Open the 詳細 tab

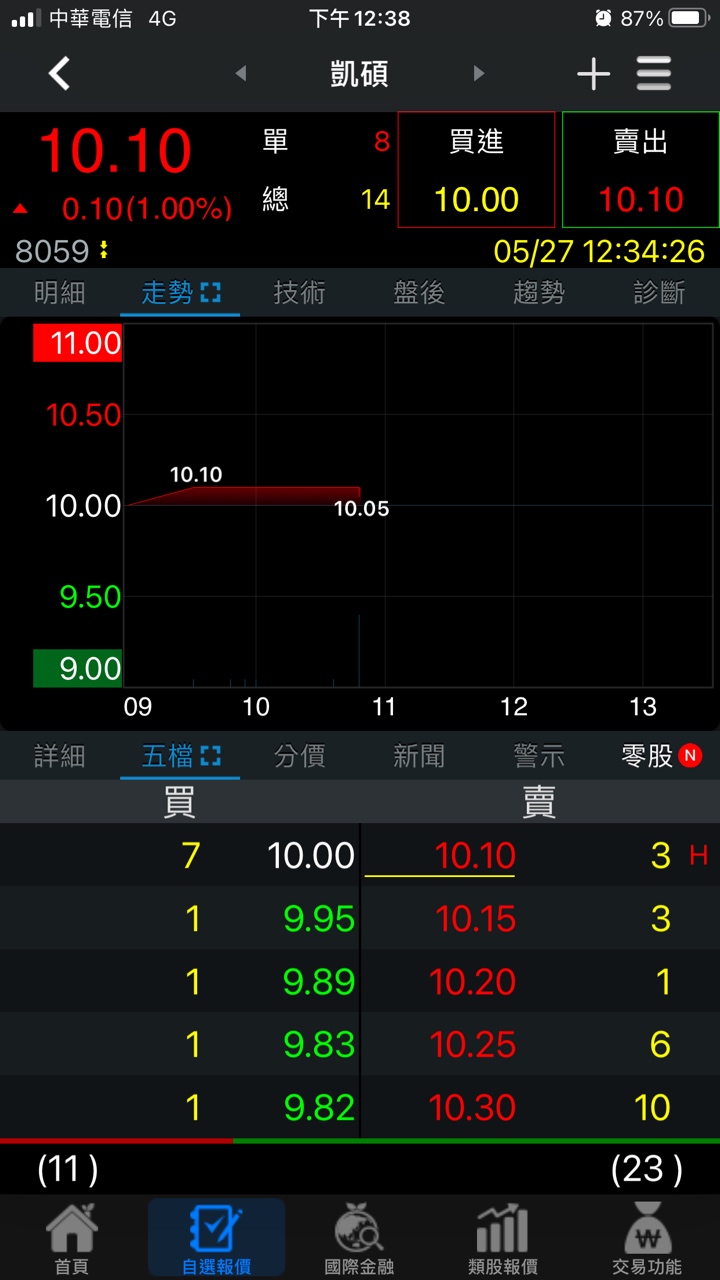60,756
